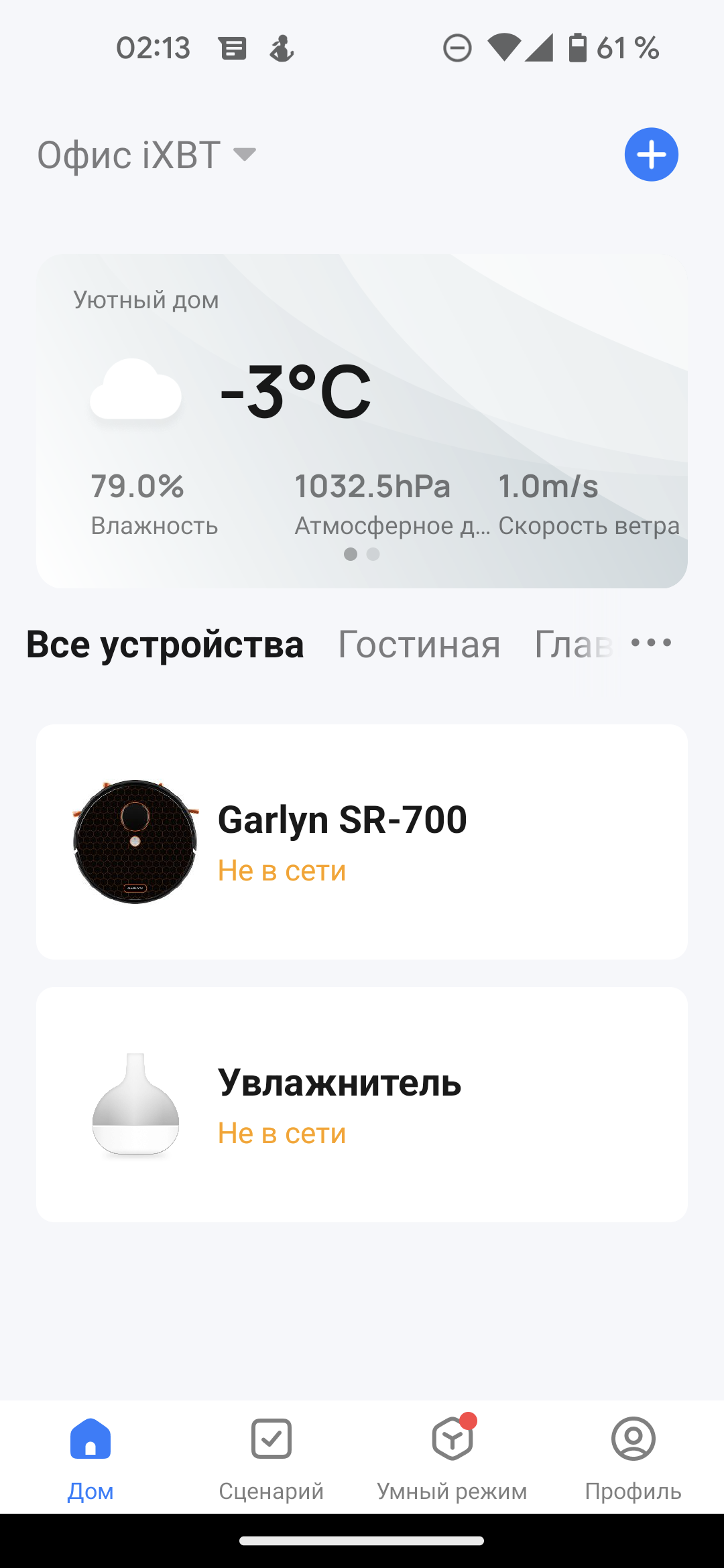Open the Garlyn SR-700 device card
The height and width of the screenshot is (1568, 724).
tap(362, 842)
